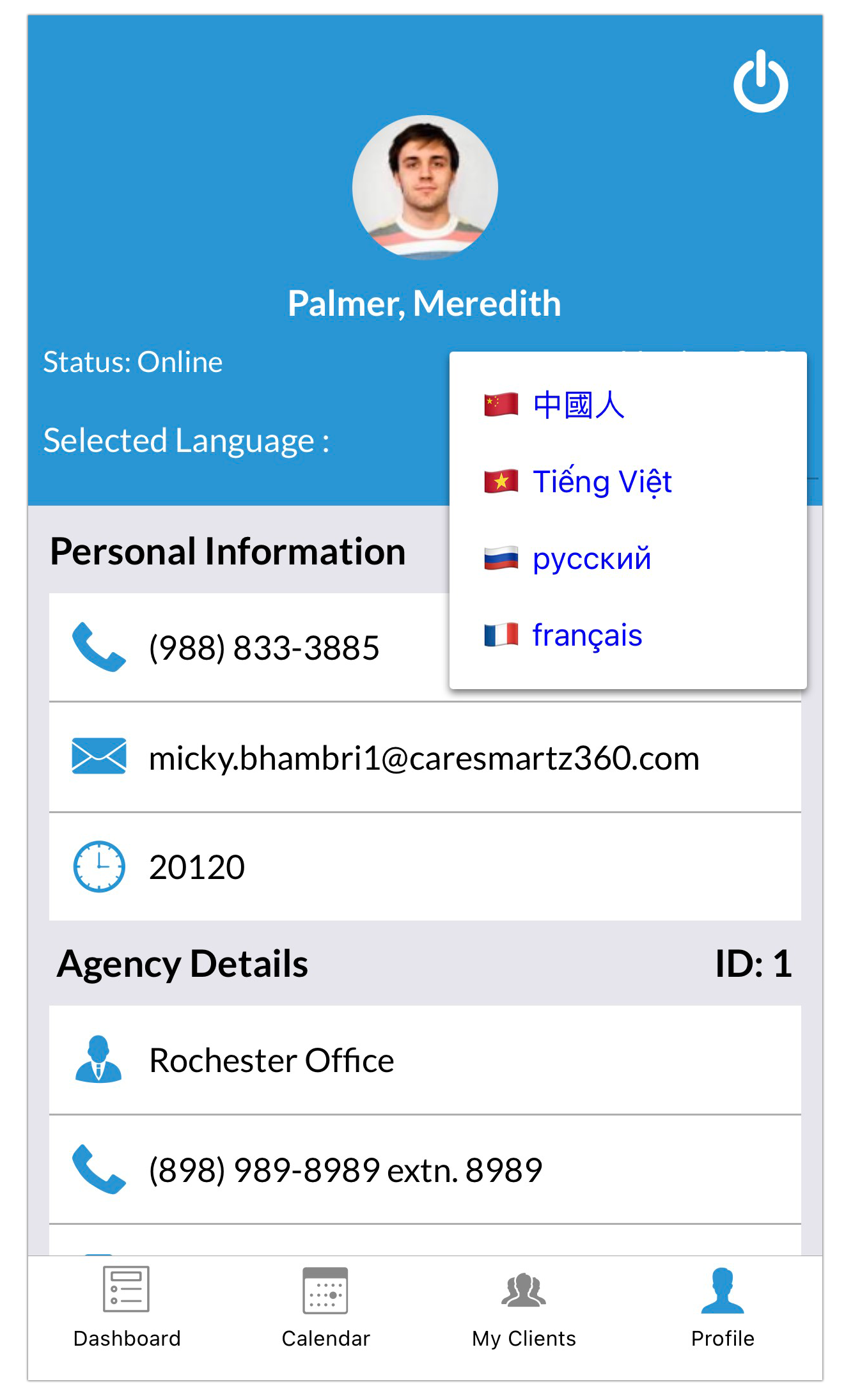Open email micky.bhambri1@caresmartz360.com

point(423,758)
